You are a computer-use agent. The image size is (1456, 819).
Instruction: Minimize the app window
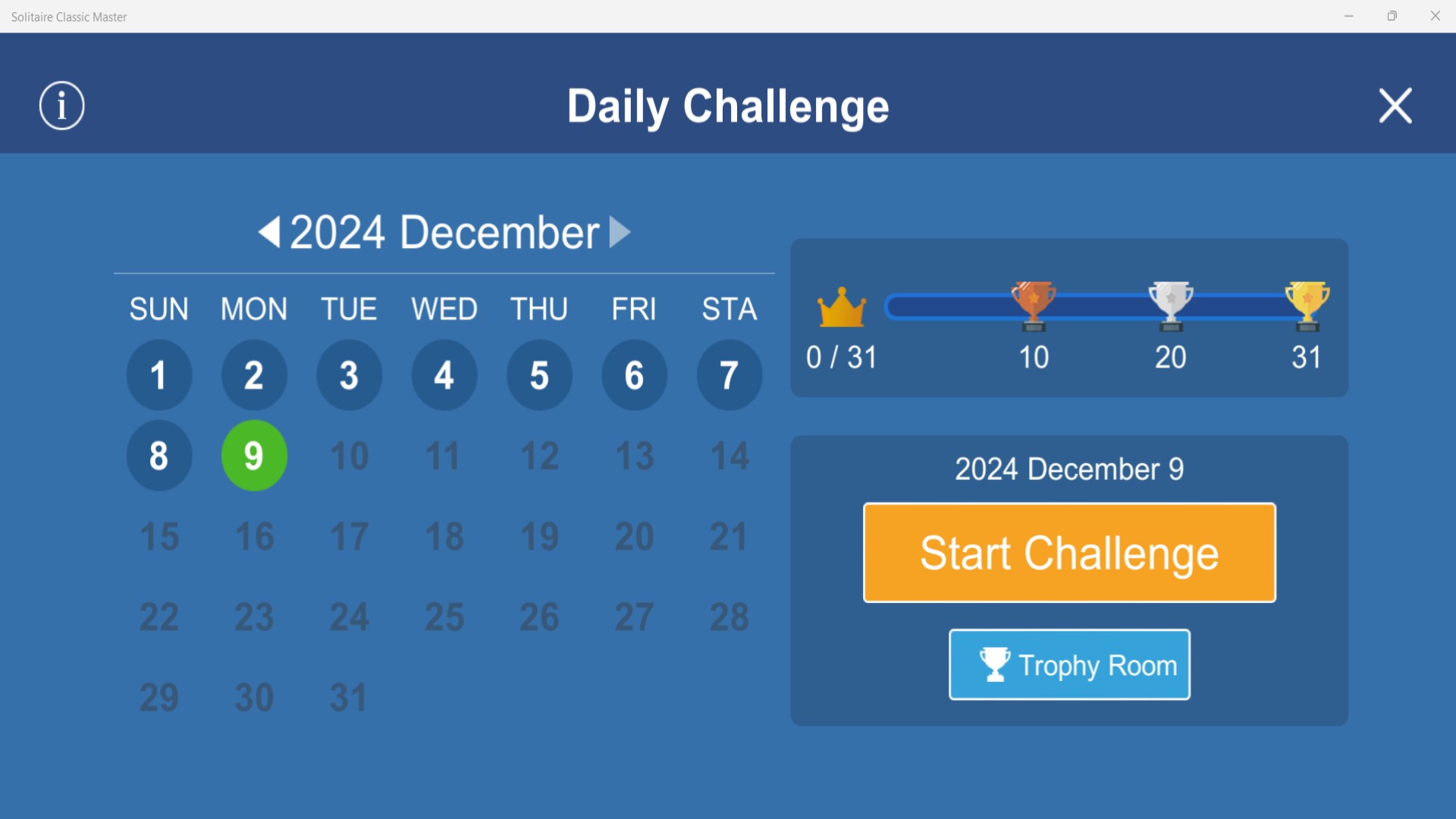tap(1349, 16)
